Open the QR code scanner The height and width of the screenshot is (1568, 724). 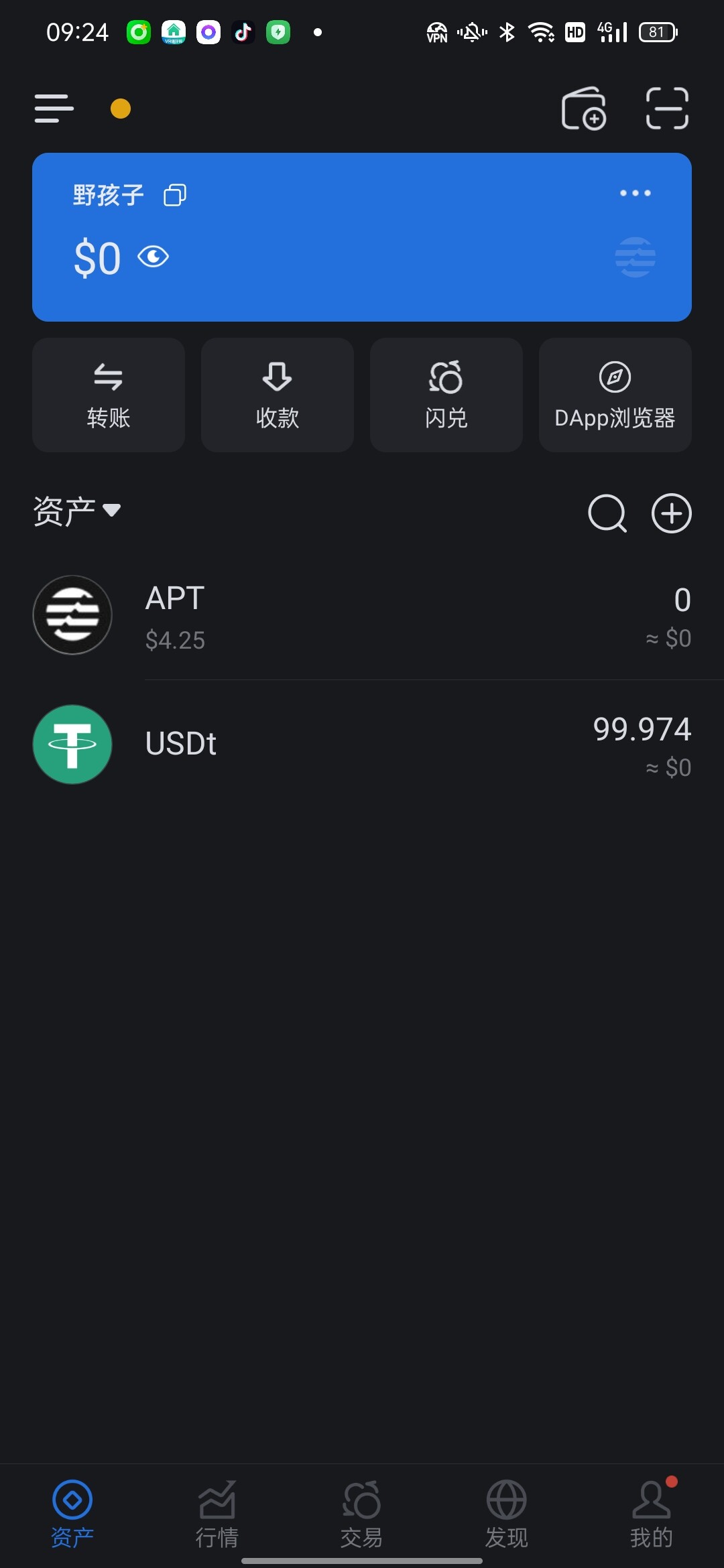pos(667,109)
